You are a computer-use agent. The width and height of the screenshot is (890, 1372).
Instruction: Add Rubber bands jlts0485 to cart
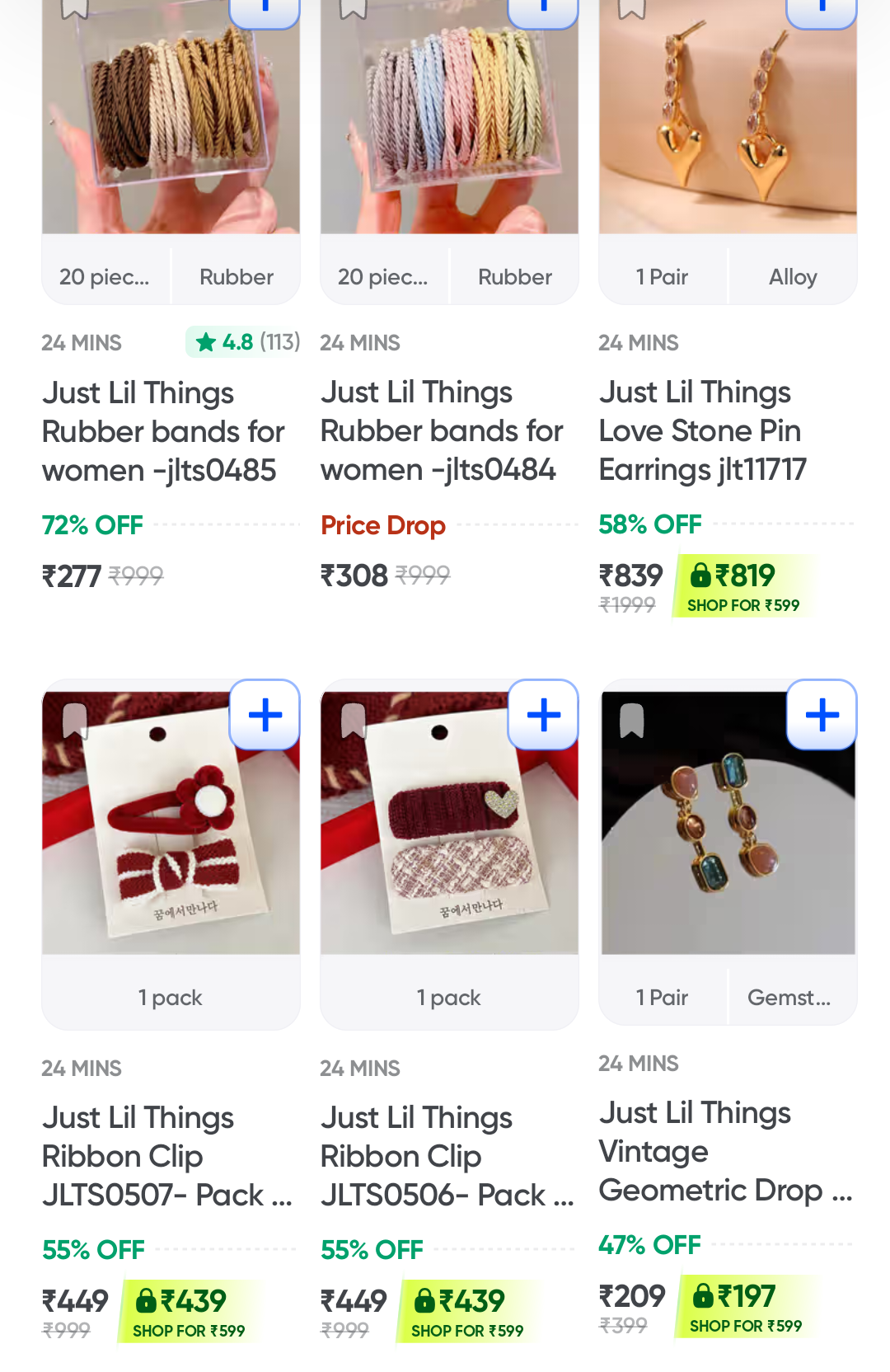tap(265, 10)
